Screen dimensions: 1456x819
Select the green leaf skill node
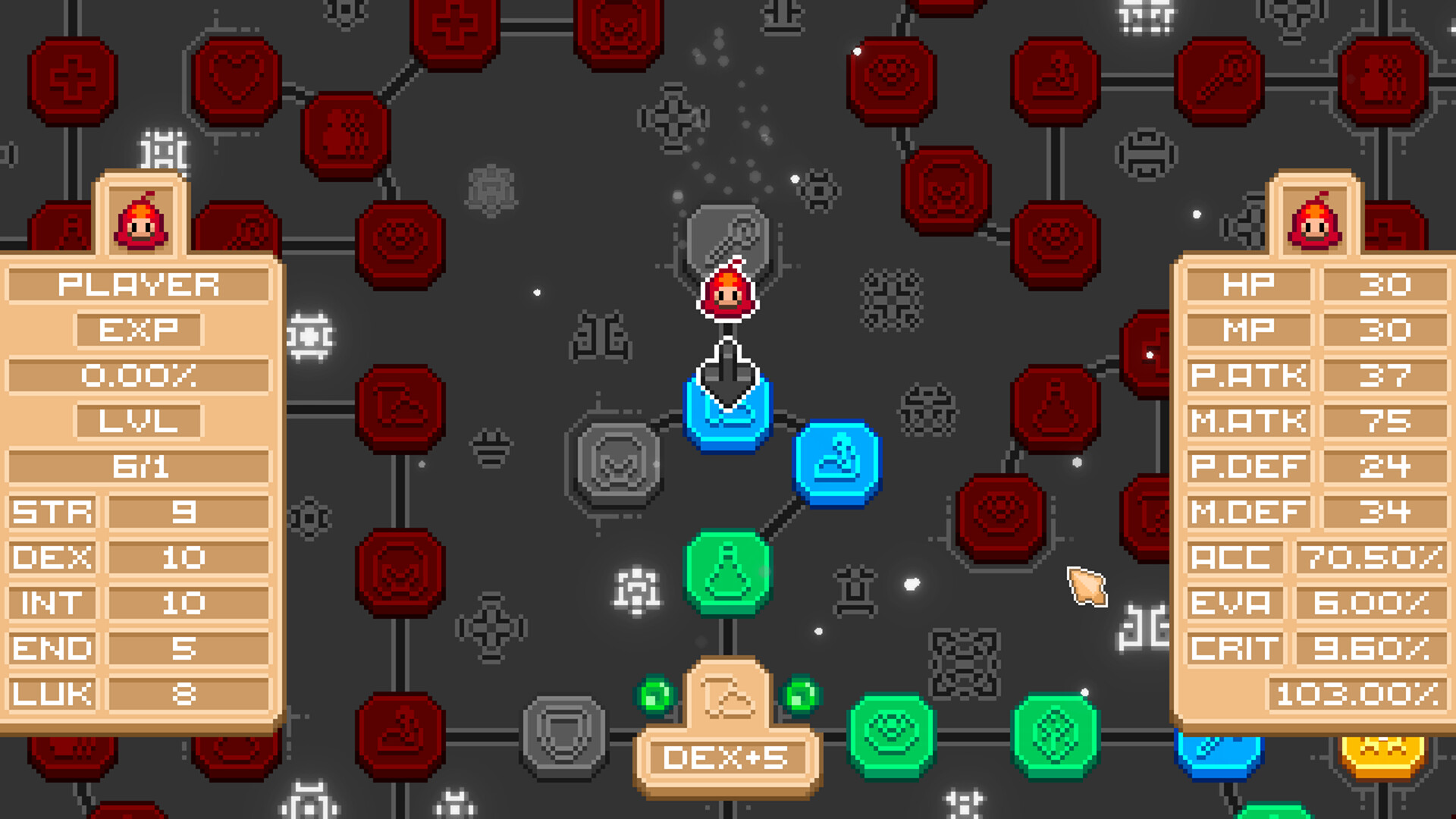point(1056,734)
